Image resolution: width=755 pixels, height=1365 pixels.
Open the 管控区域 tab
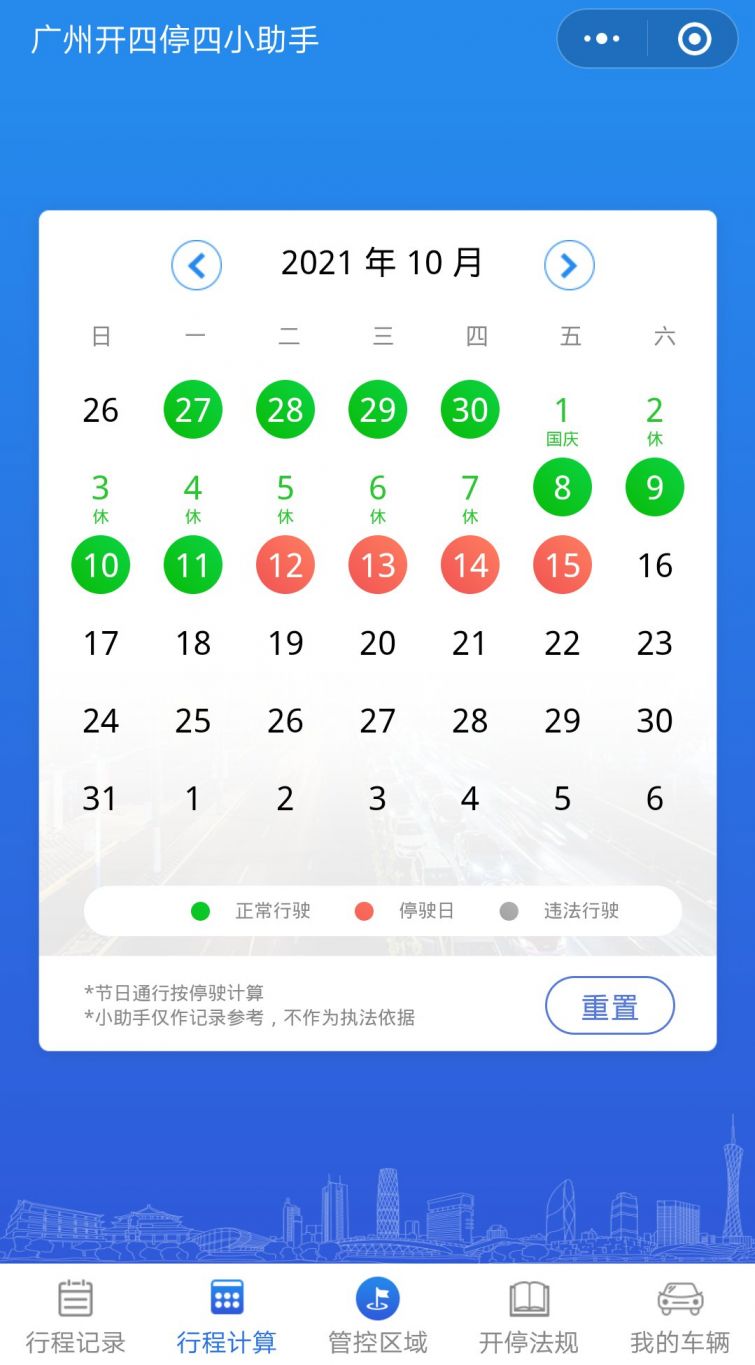(378, 1316)
